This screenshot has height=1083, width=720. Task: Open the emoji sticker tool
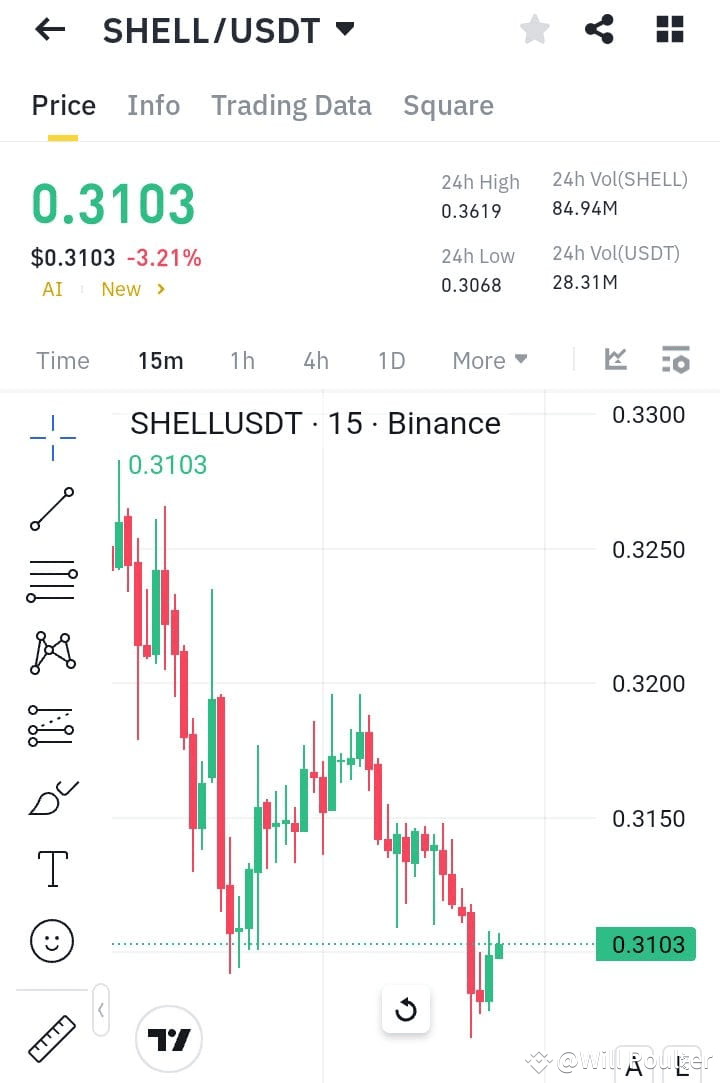click(51, 941)
